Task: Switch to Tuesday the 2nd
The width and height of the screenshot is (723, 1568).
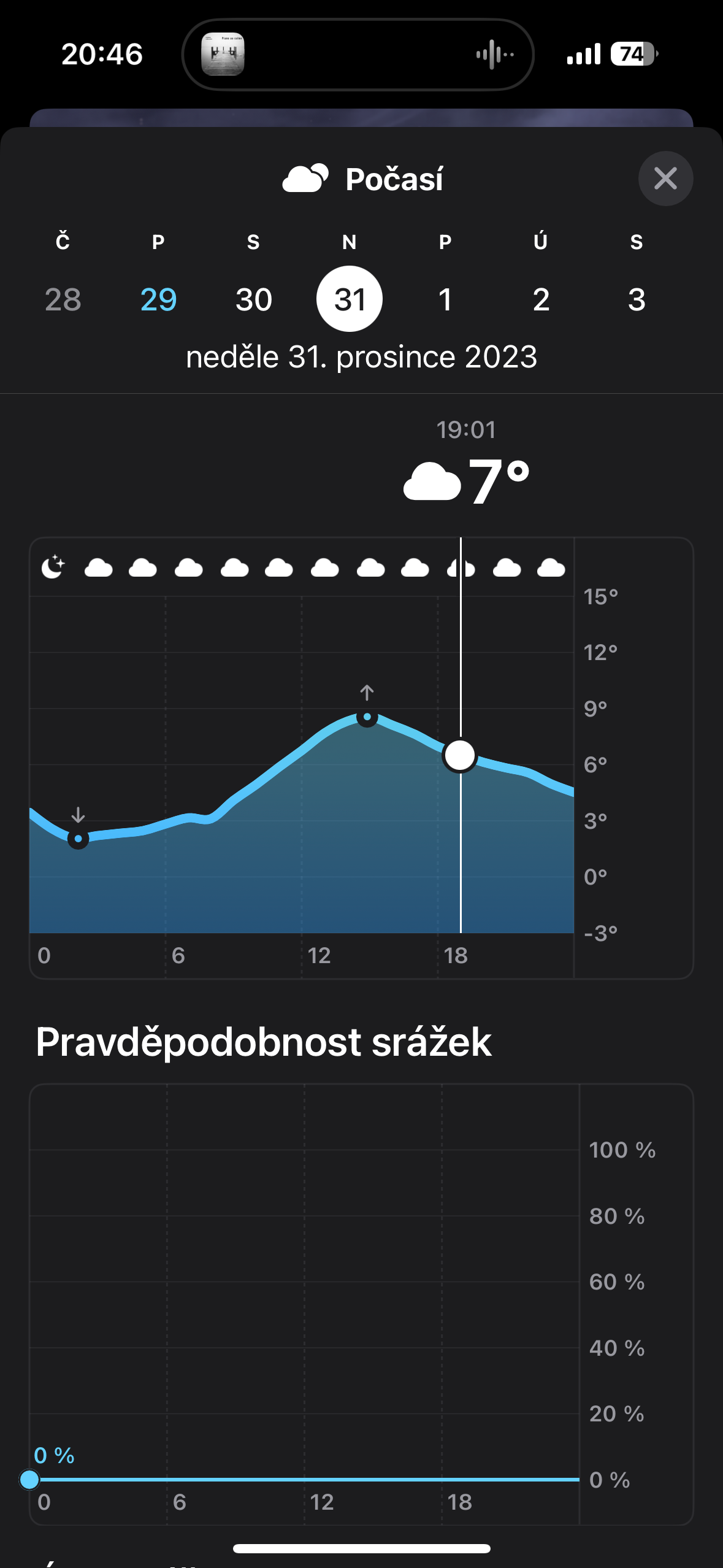Action: tap(540, 300)
